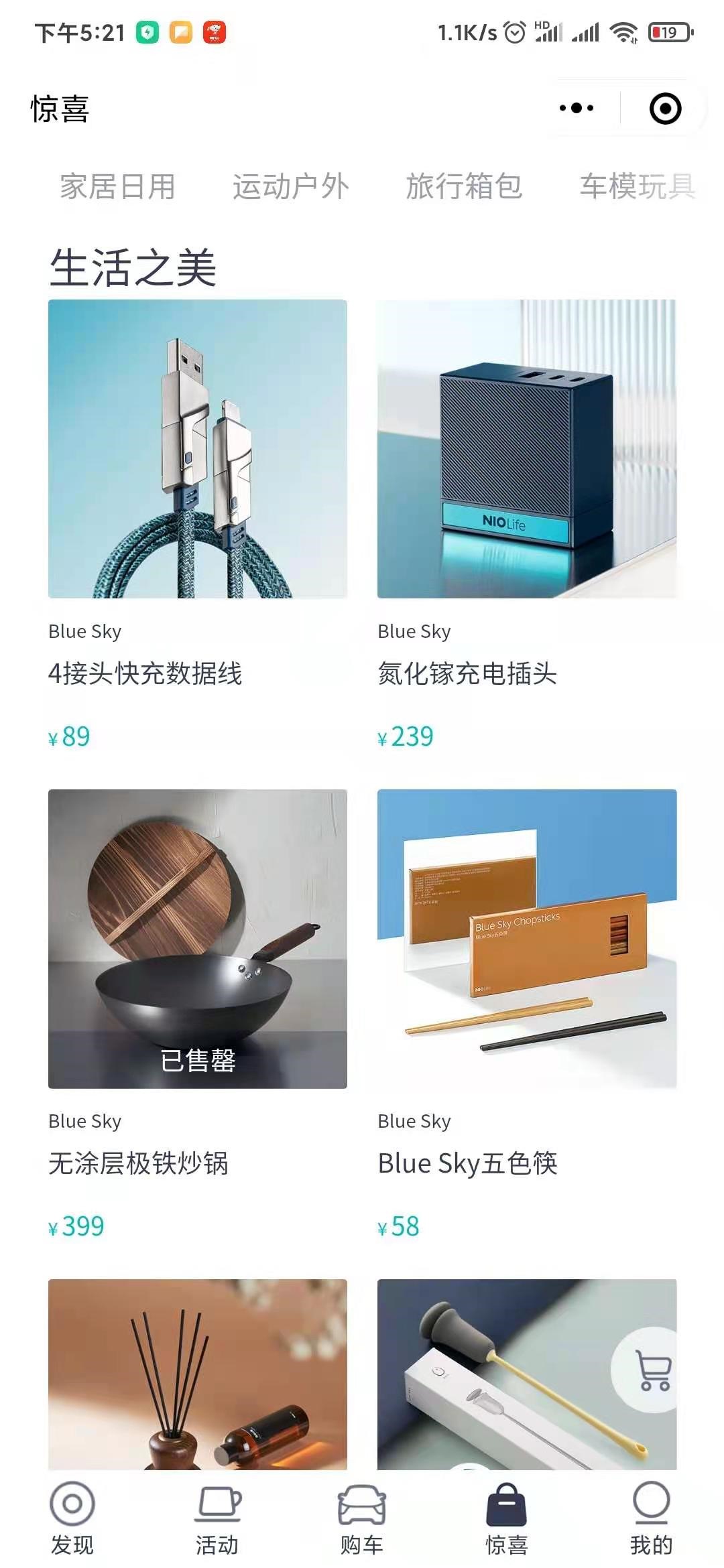Tap the 惊喜 bottom tab

pyautogui.click(x=507, y=1518)
